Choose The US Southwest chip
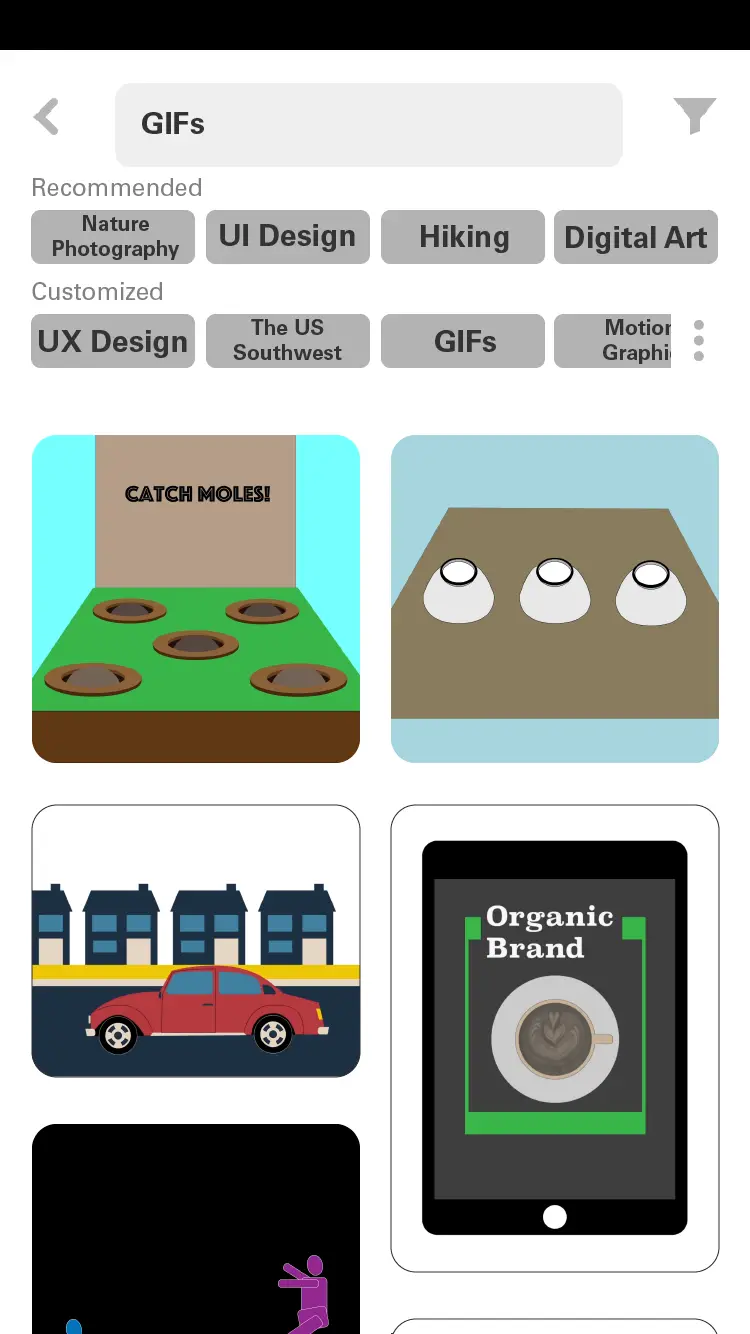Screen dimensions: 750x1334 [287, 341]
